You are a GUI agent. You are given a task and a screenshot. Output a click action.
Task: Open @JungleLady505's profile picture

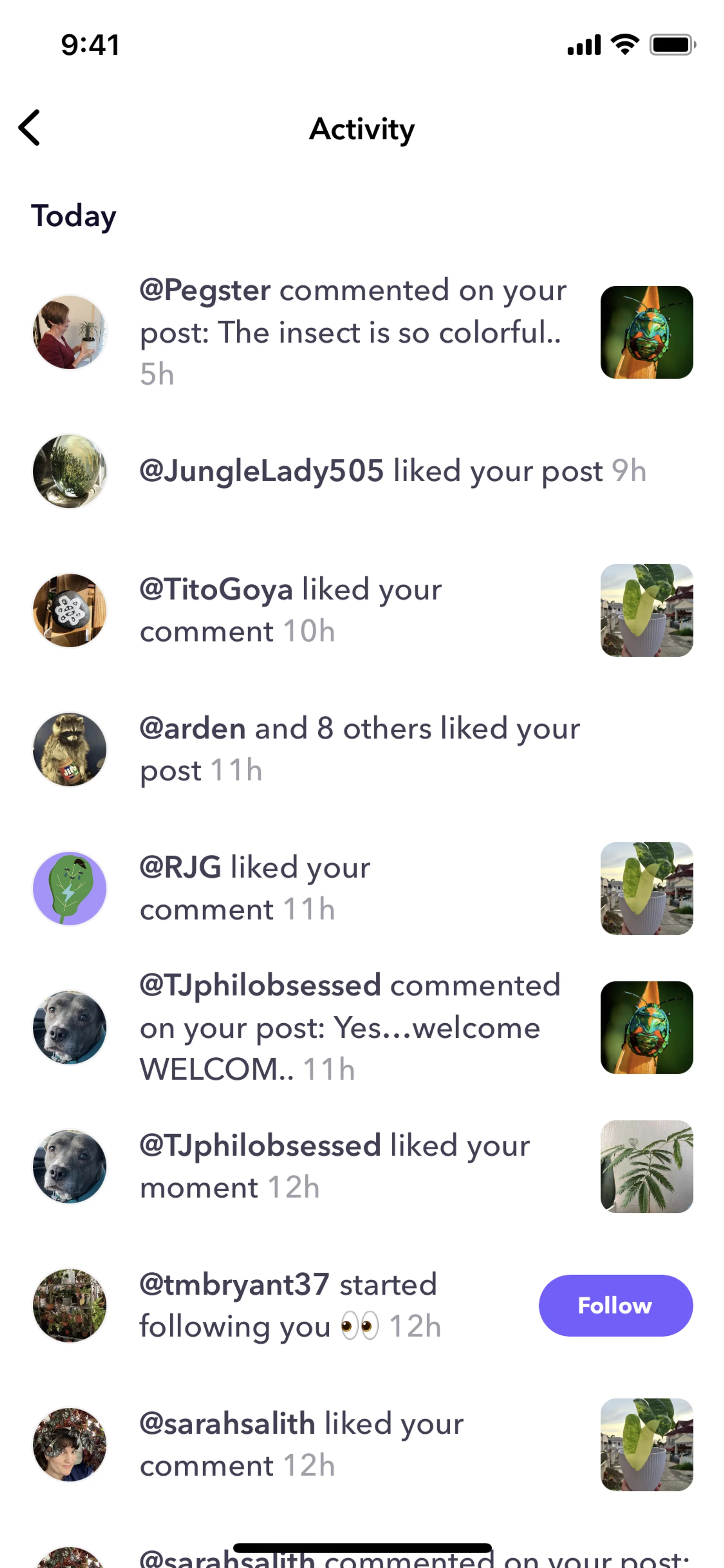tap(69, 470)
